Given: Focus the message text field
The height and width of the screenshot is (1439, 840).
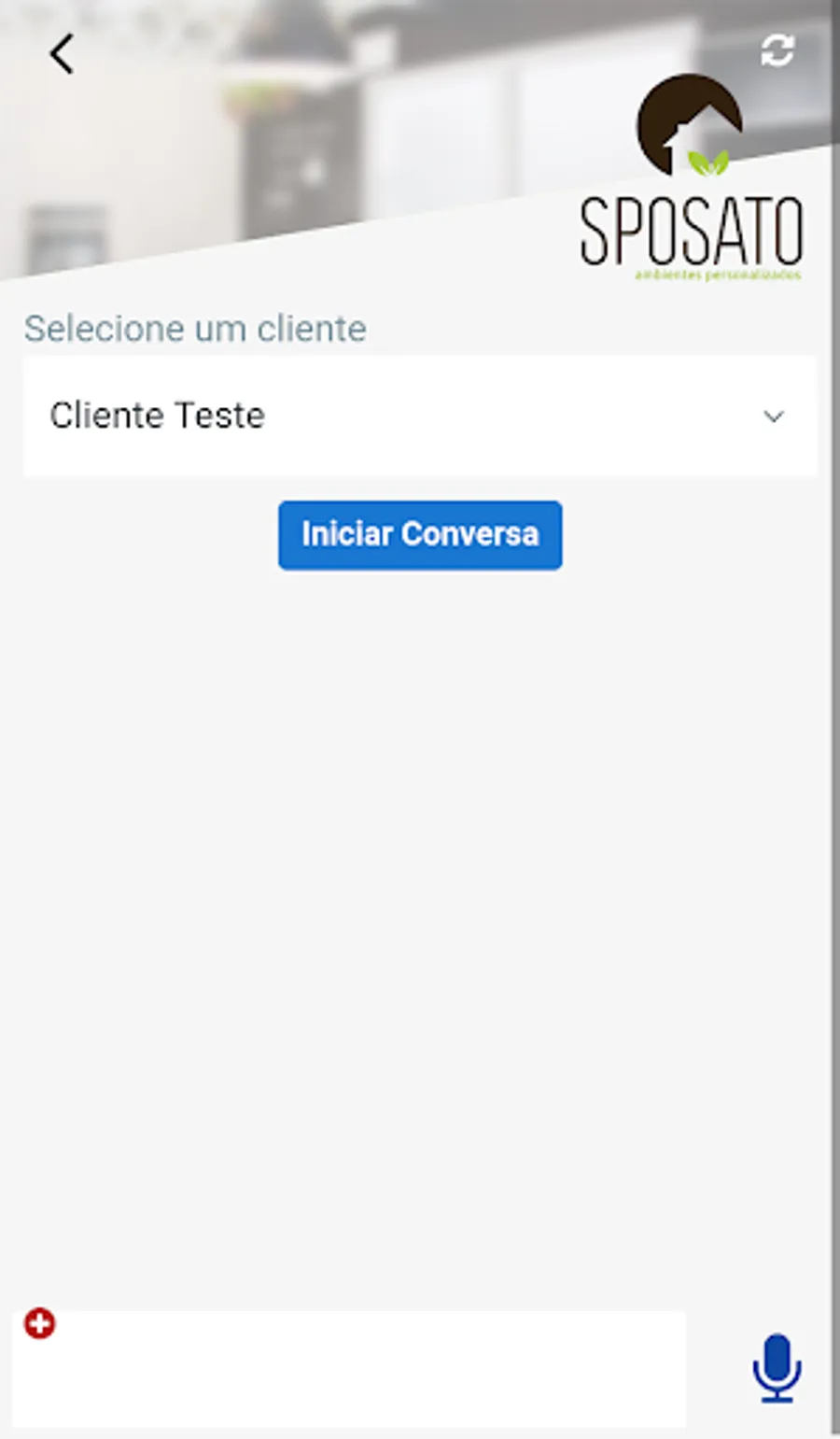Looking at the screenshot, I should 349,1369.
